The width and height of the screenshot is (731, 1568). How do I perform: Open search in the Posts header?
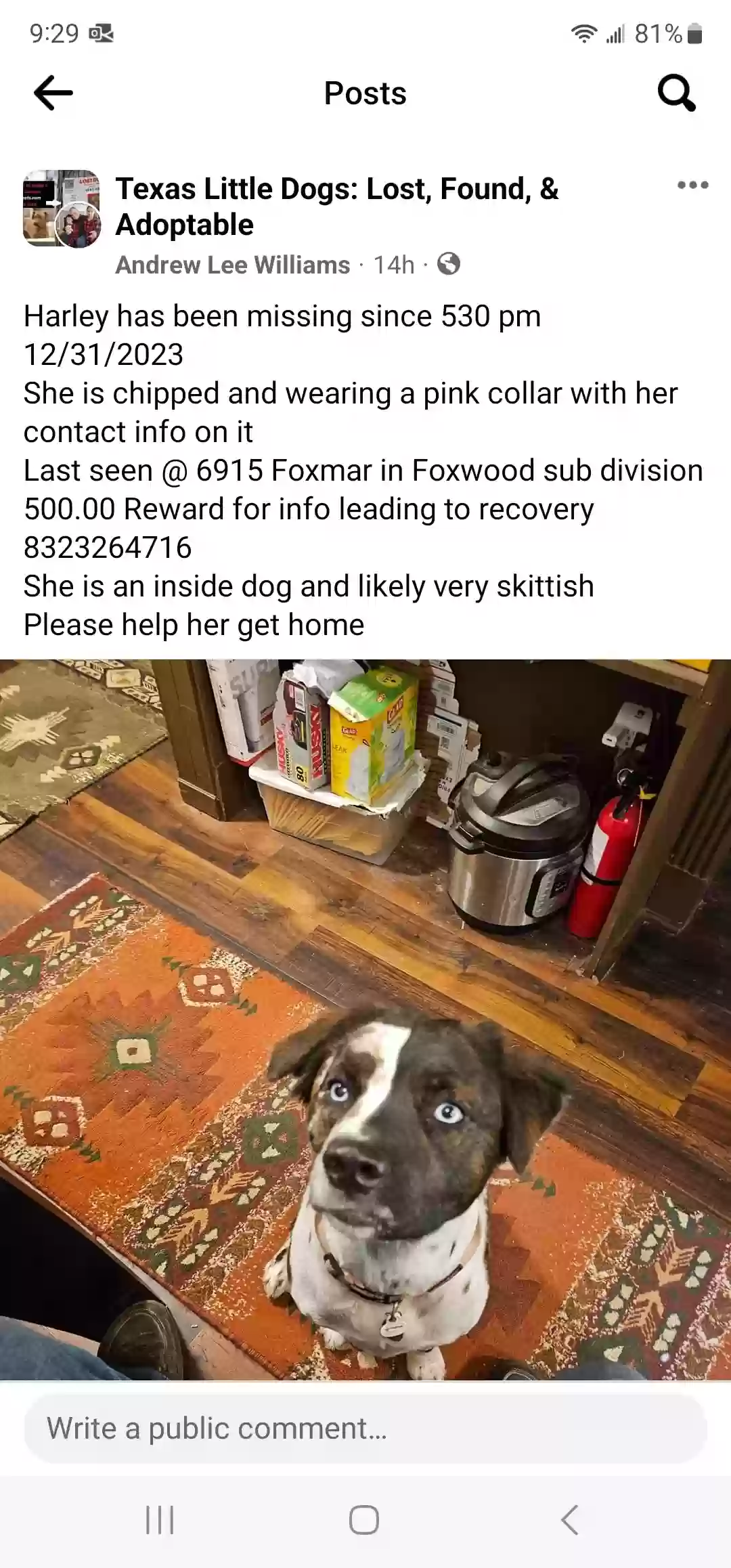[x=676, y=93]
